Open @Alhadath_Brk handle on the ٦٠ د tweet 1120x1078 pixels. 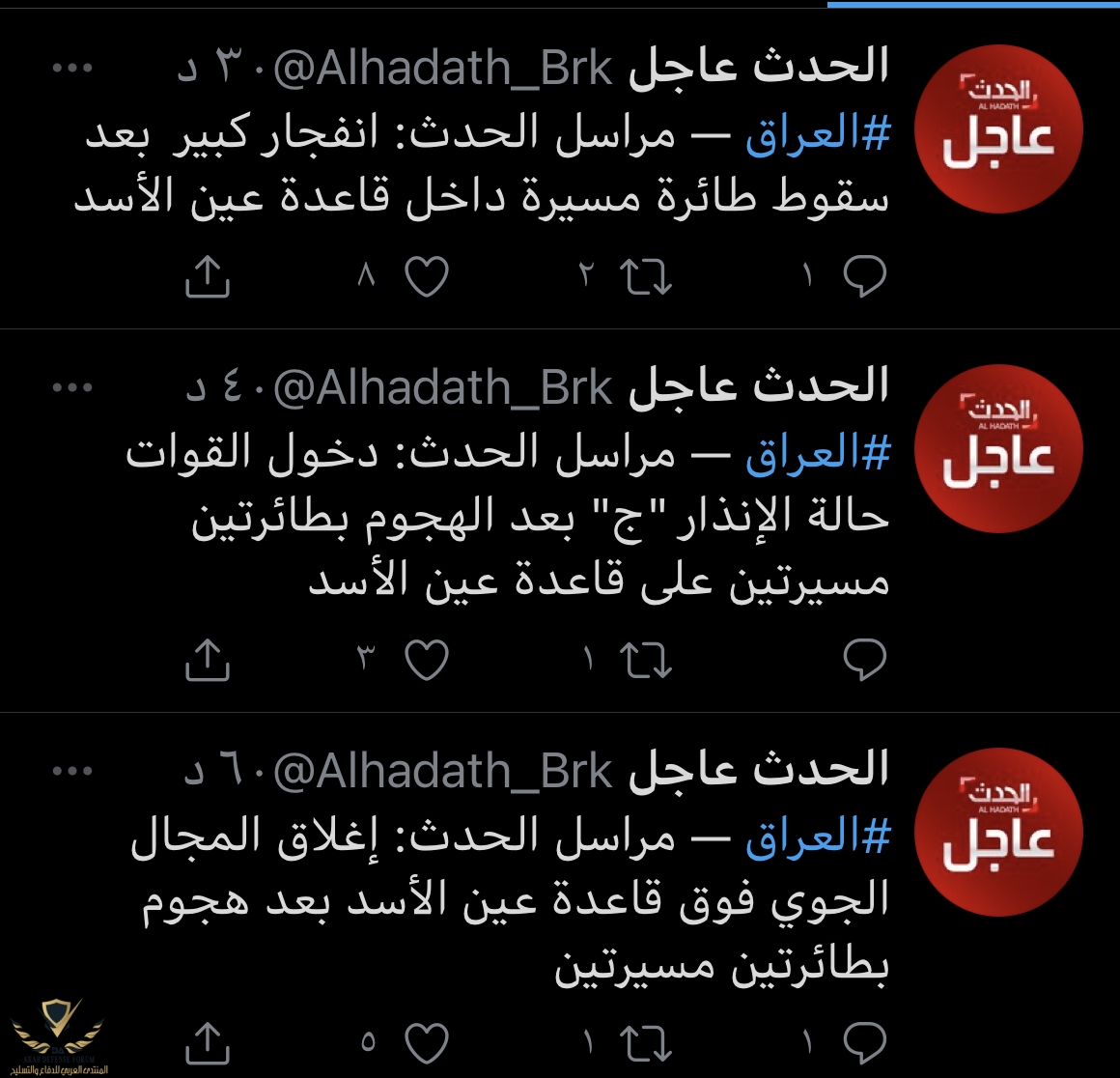point(442,771)
